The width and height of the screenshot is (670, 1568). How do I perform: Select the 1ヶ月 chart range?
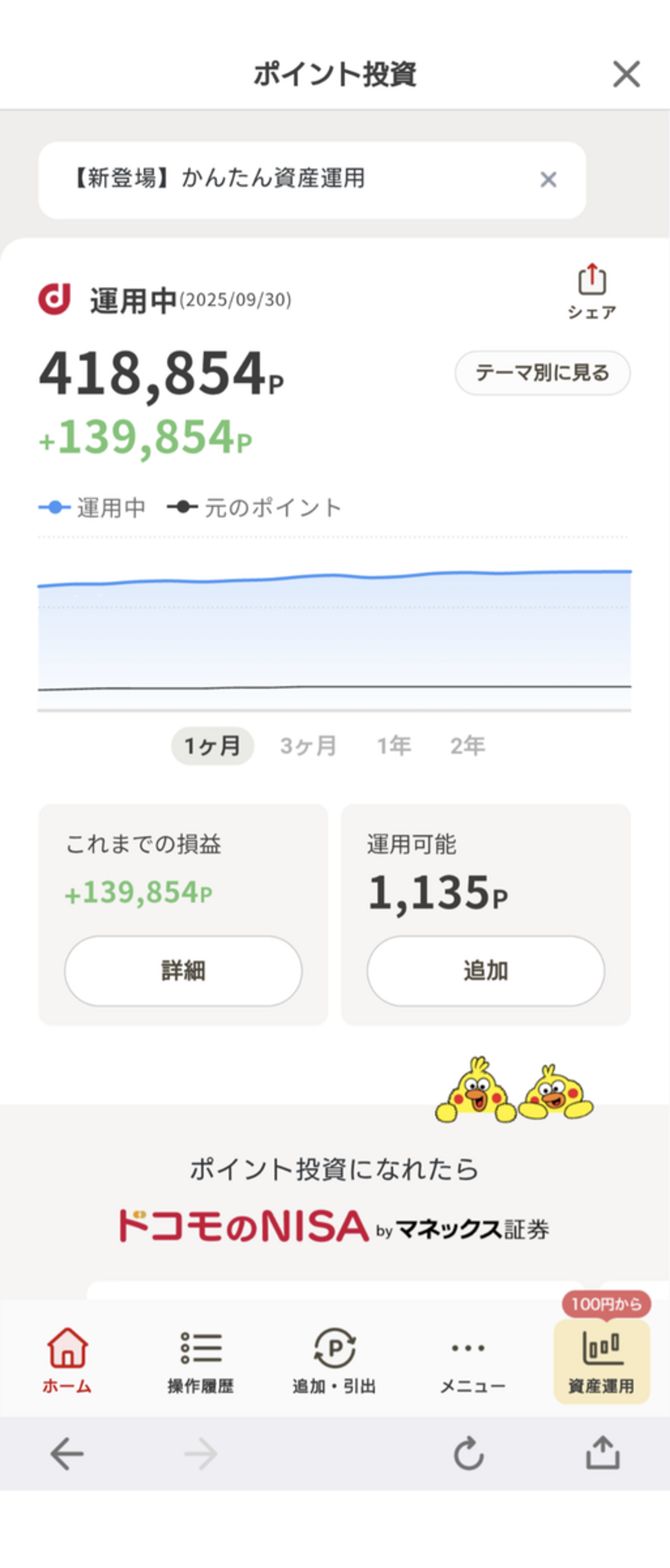click(x=212, y=746)
